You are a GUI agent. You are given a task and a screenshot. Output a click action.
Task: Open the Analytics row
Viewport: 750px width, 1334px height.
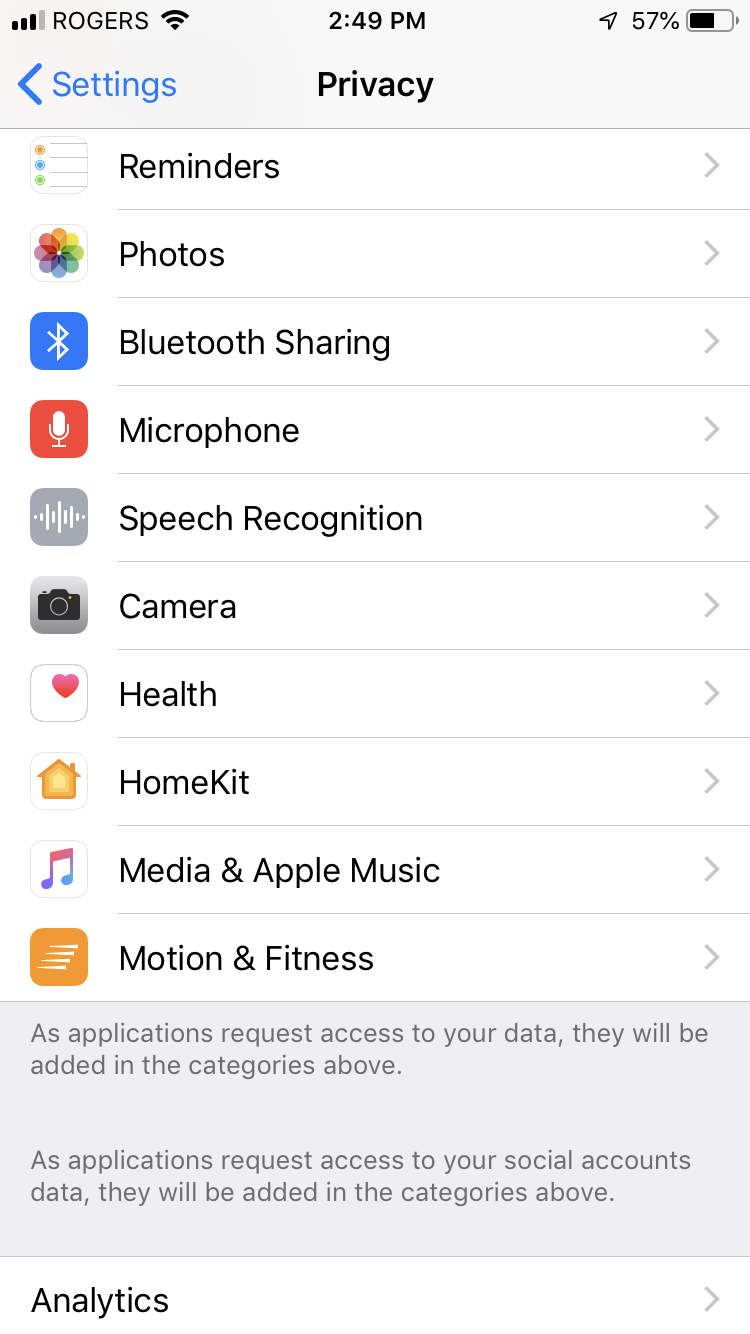coord(375,1299)
